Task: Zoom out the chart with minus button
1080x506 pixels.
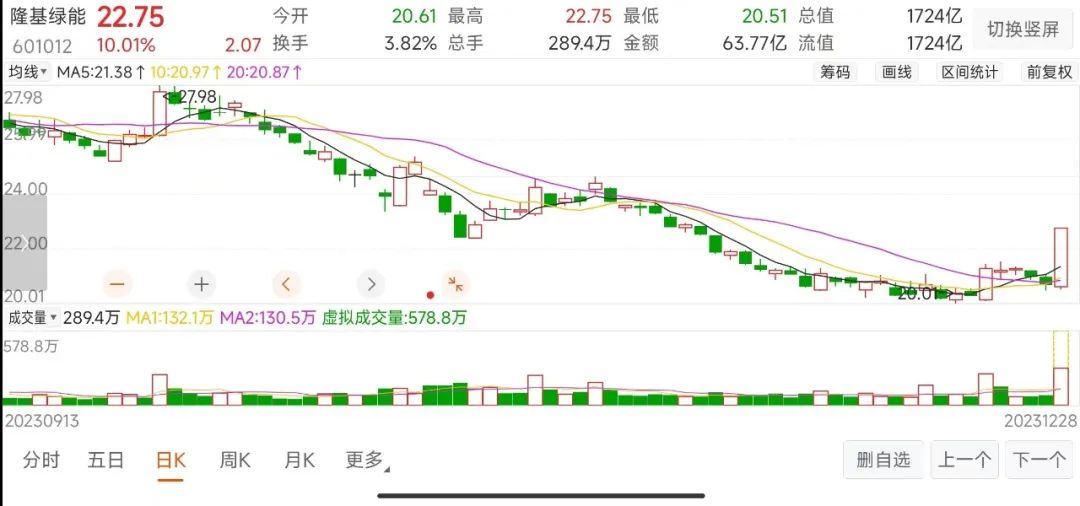Action: coord(116,284)
